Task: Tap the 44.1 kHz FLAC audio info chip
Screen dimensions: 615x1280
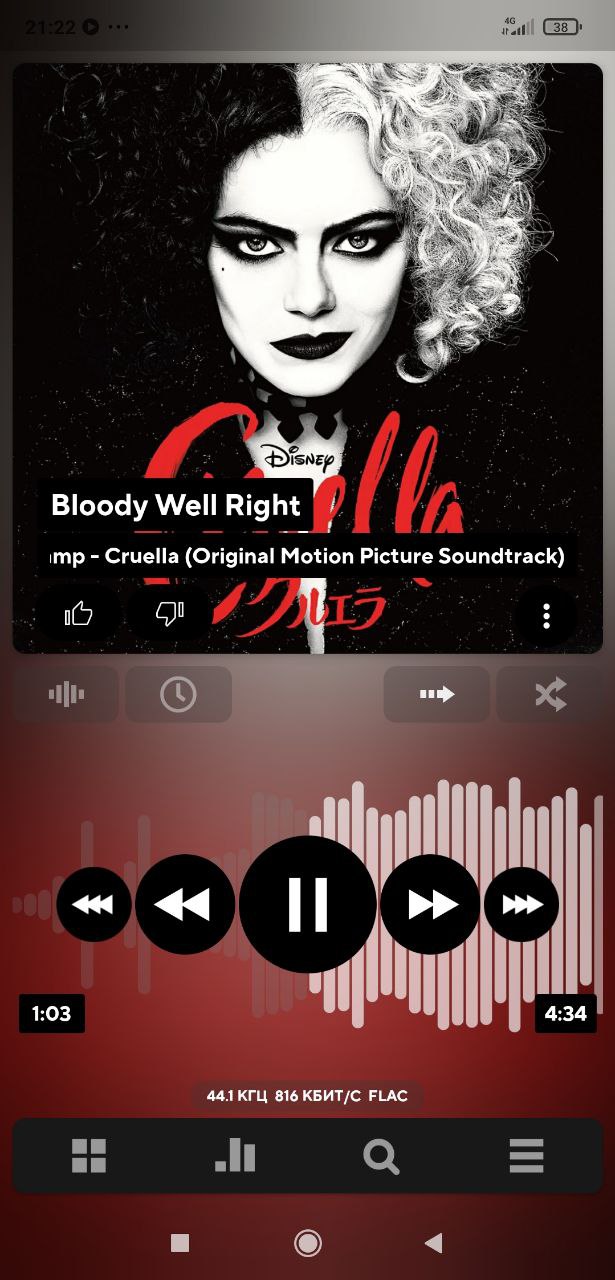Action: (307, 1096)
